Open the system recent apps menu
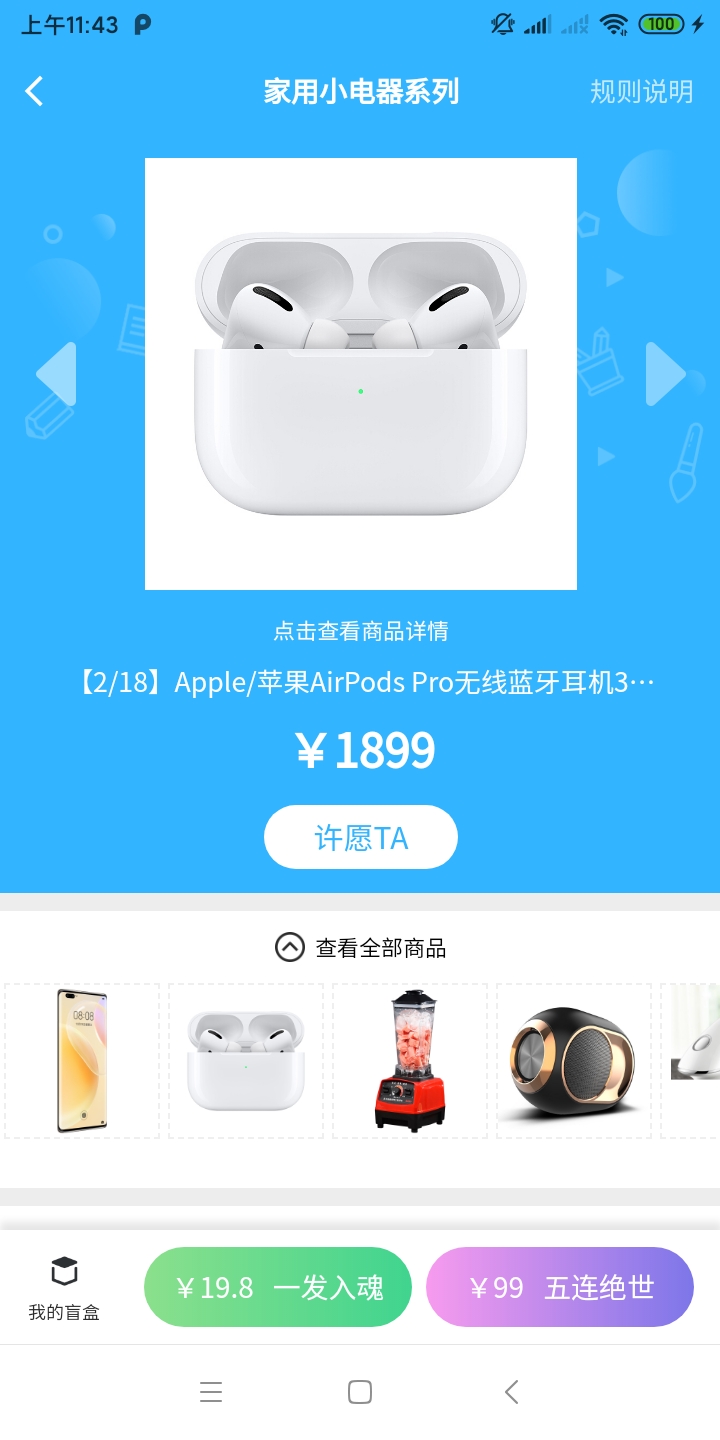Viewport: 720px width, 1440px height. point(211,1392)
